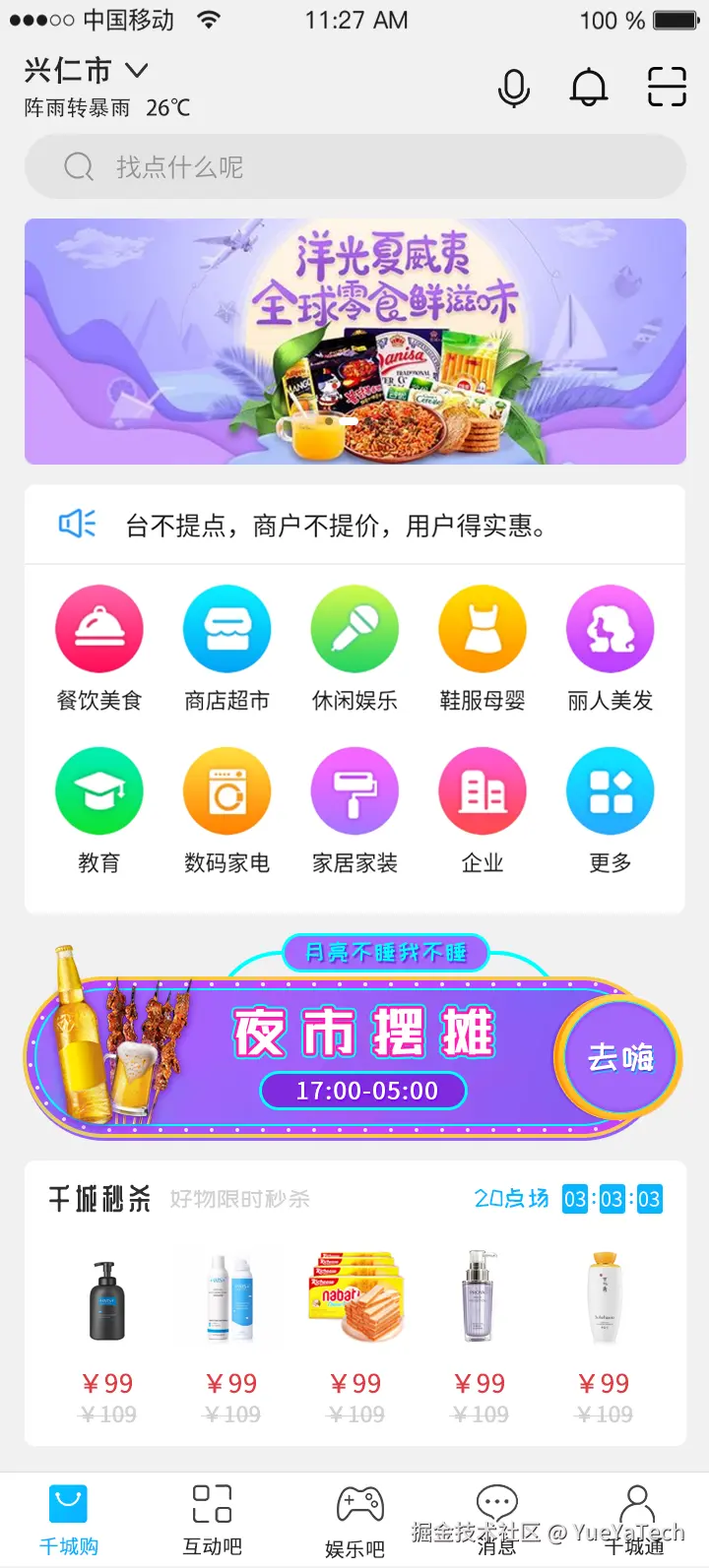709x1568 pixels.
Task: Open the 丽人美发 beauty icon
Action: 610,628
